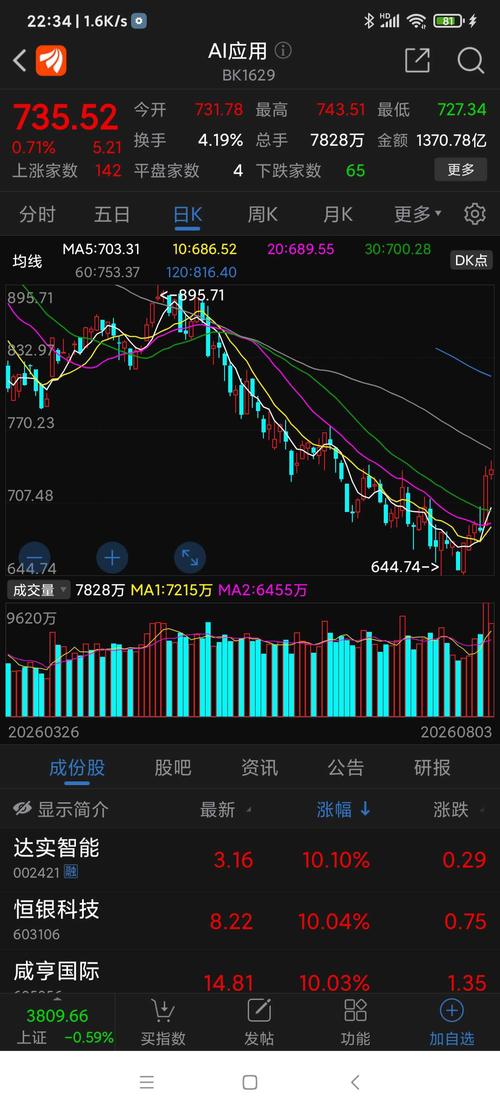Open search with the magnifier icon

(x=470, y=61)
